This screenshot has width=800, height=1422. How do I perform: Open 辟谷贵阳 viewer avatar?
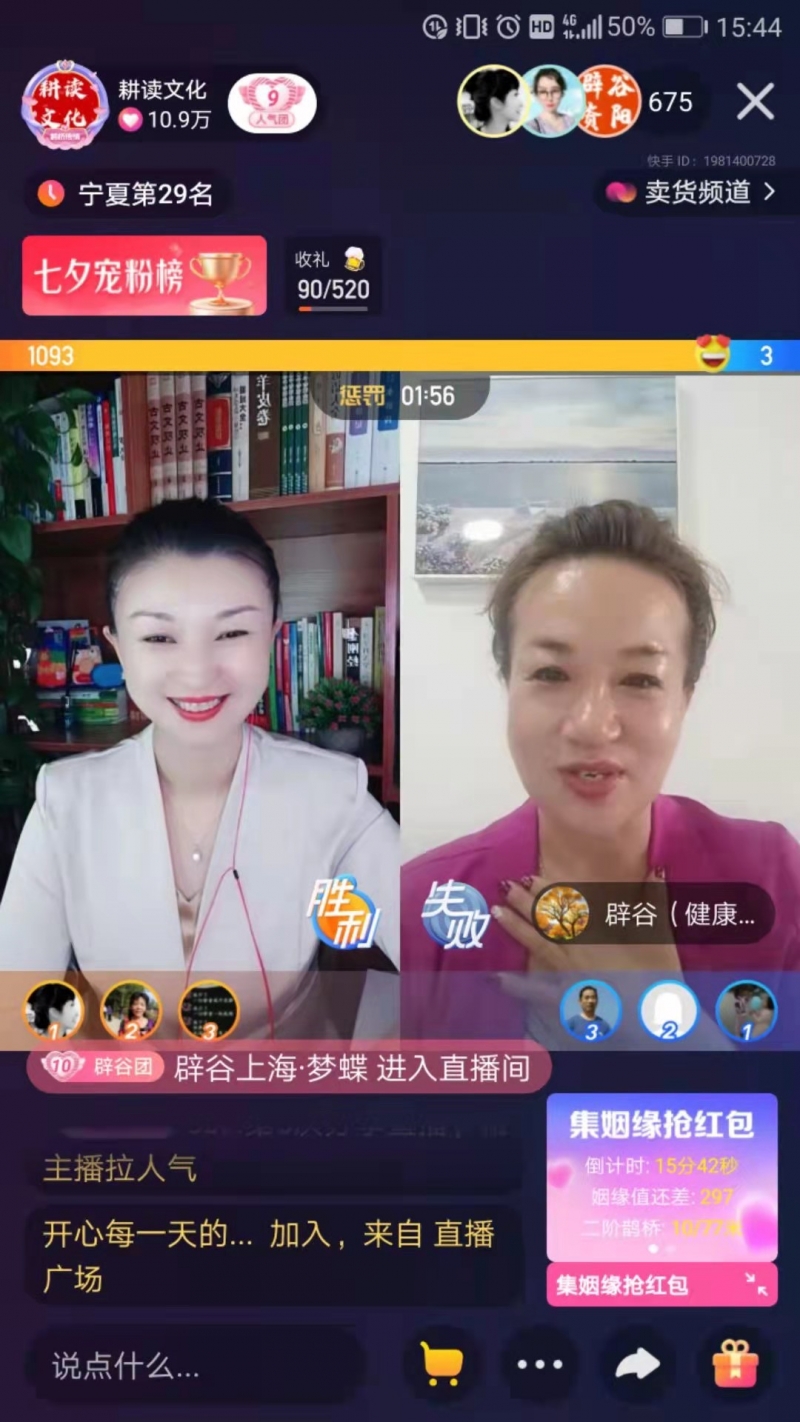607,101
